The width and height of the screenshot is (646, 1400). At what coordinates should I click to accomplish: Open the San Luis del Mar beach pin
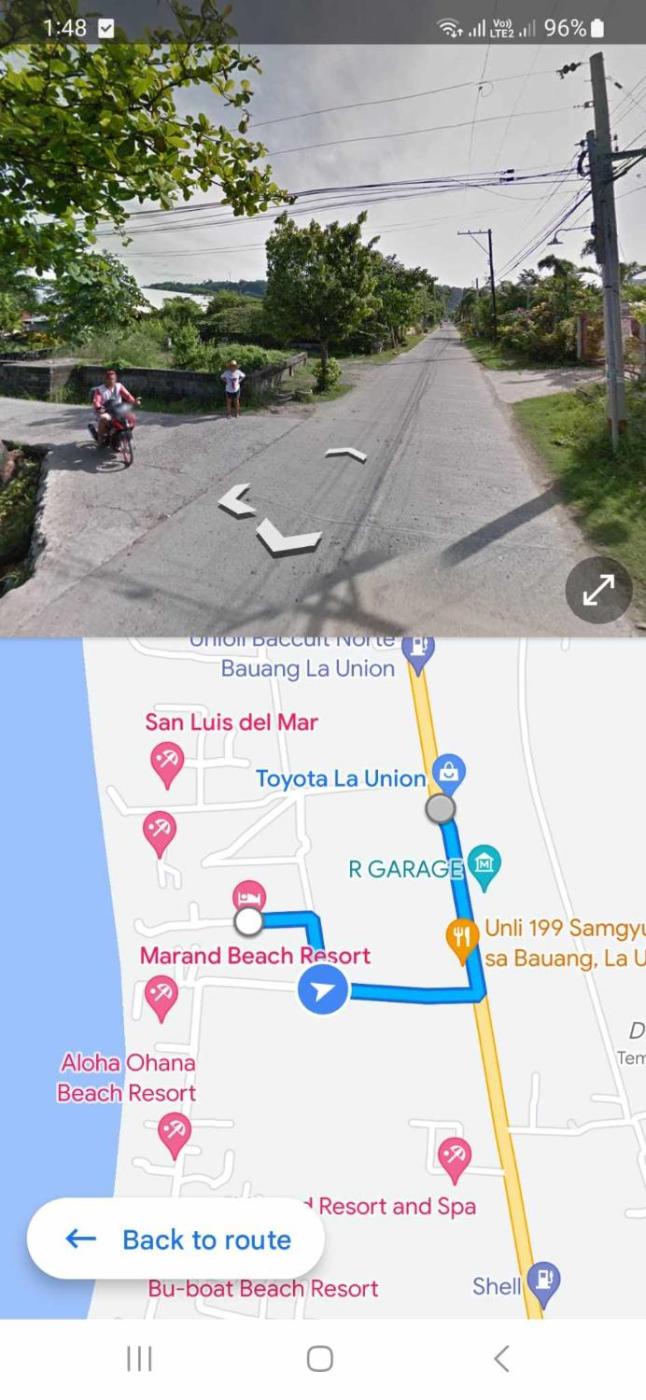(167, 765)
